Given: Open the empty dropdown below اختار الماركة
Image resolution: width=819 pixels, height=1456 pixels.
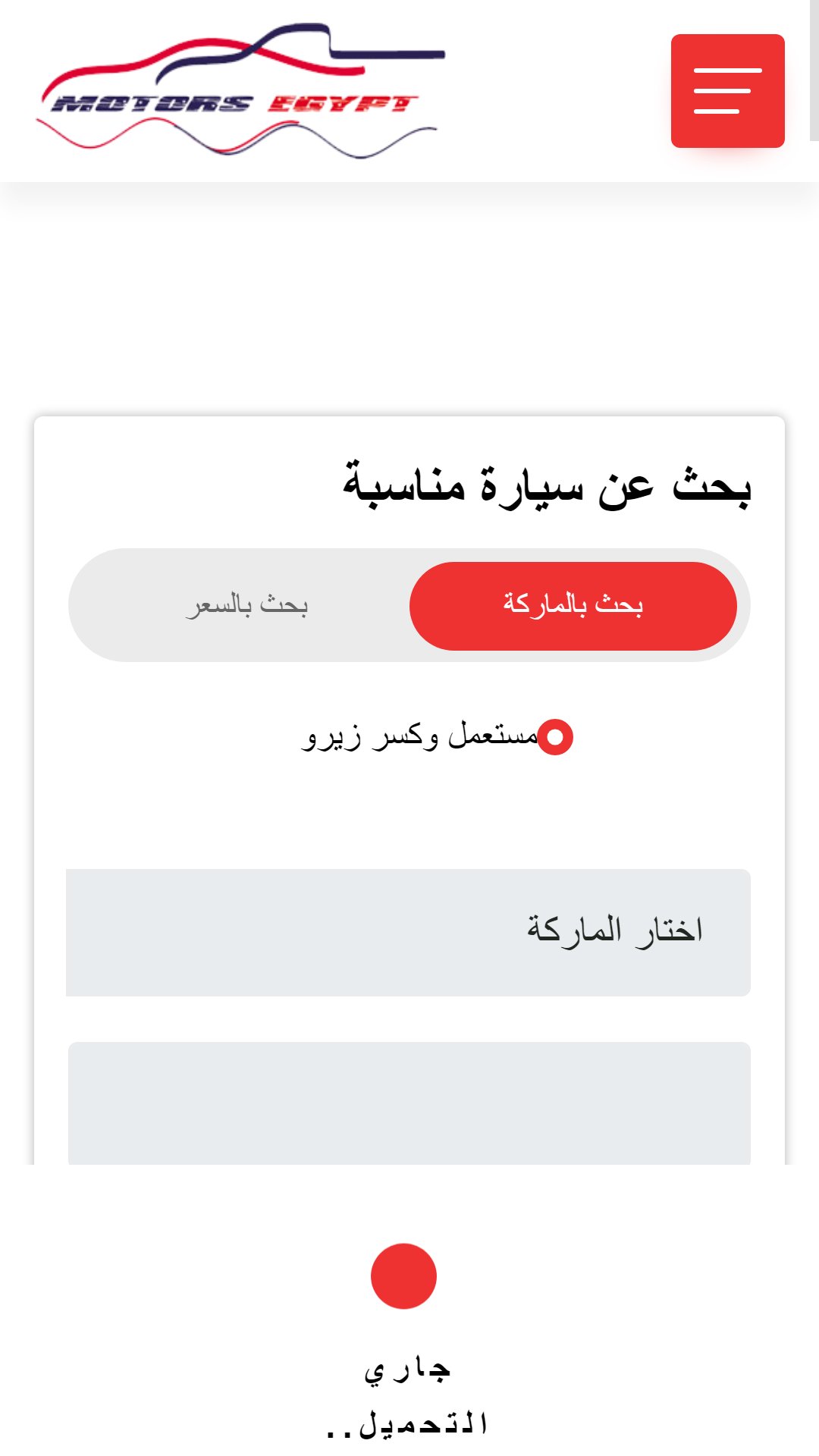Looking at the screenshot, I should click(x=409, y=1103).
